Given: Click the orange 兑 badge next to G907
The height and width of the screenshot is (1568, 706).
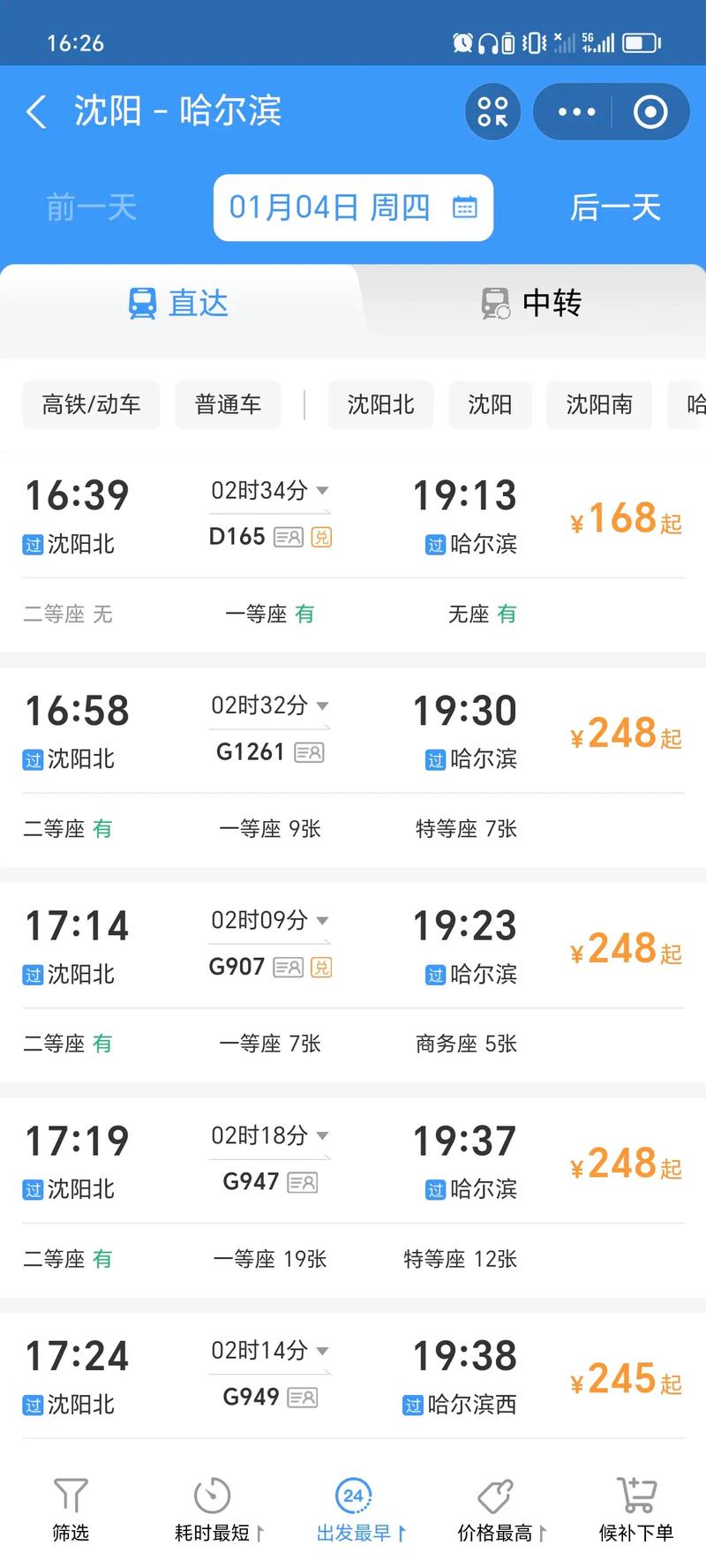Looking at the screenshot, I should click(322, 968).
